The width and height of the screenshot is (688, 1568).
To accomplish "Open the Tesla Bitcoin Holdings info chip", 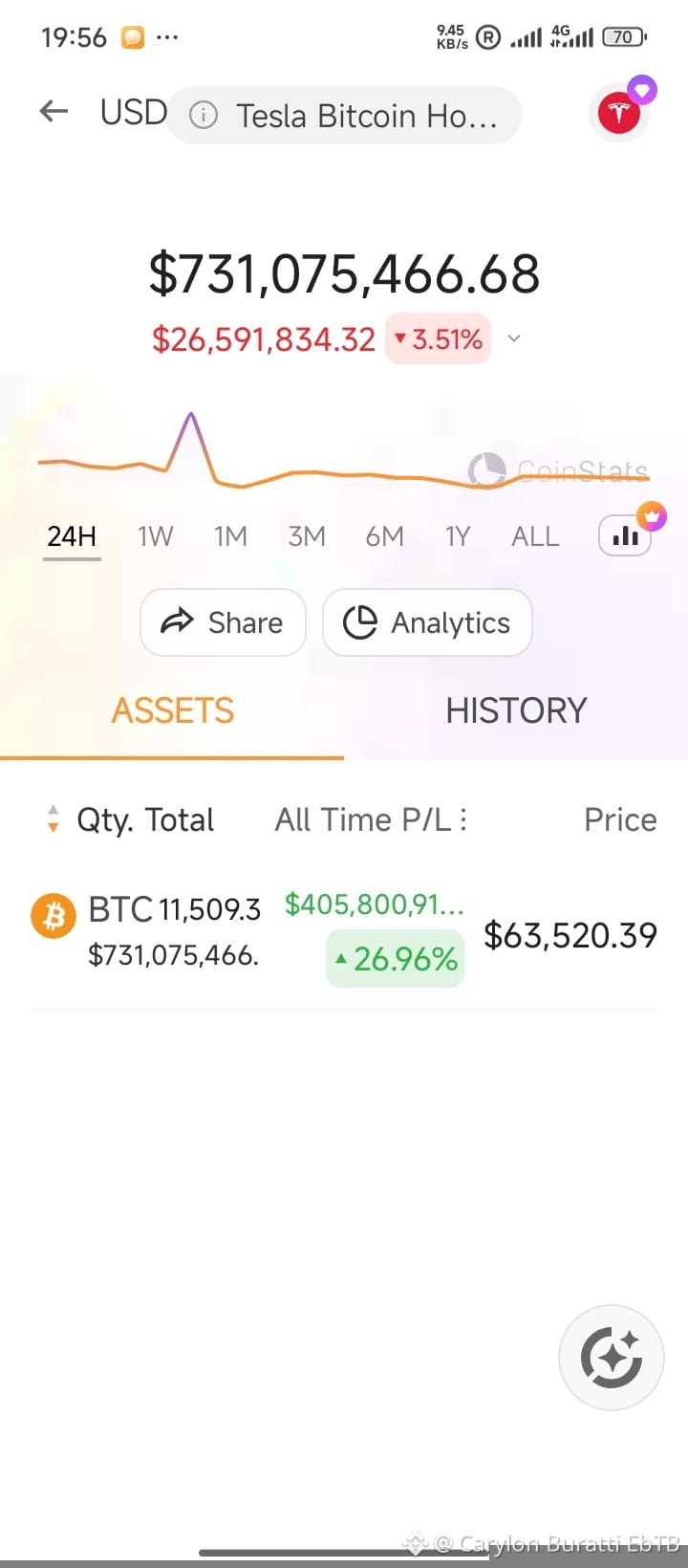I will coord(344,116).
